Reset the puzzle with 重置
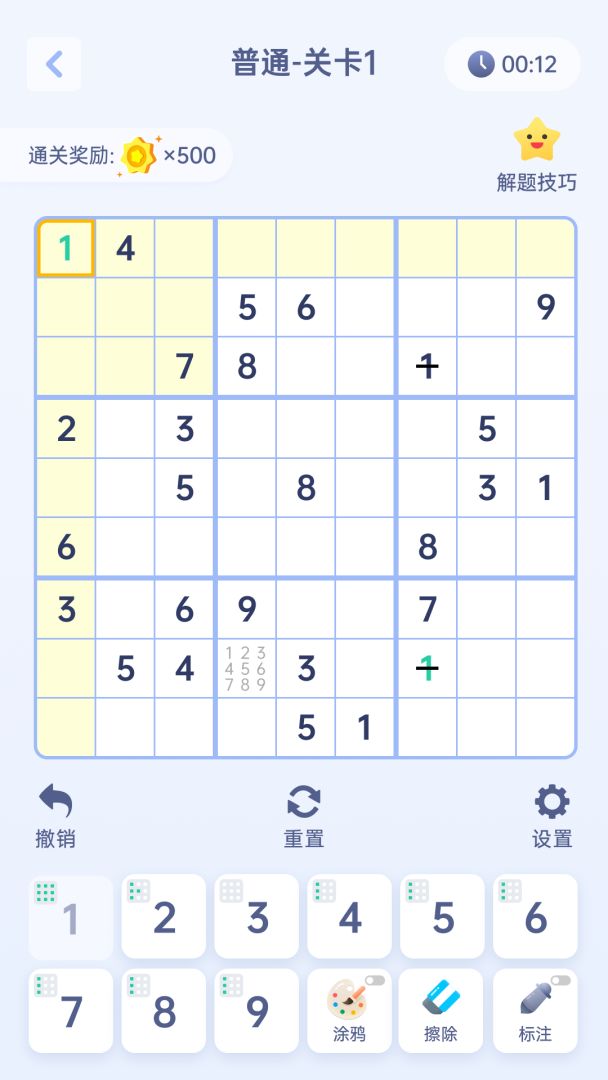The height and width of the screenshot is (1080, 608). click(x=304, y=816)
